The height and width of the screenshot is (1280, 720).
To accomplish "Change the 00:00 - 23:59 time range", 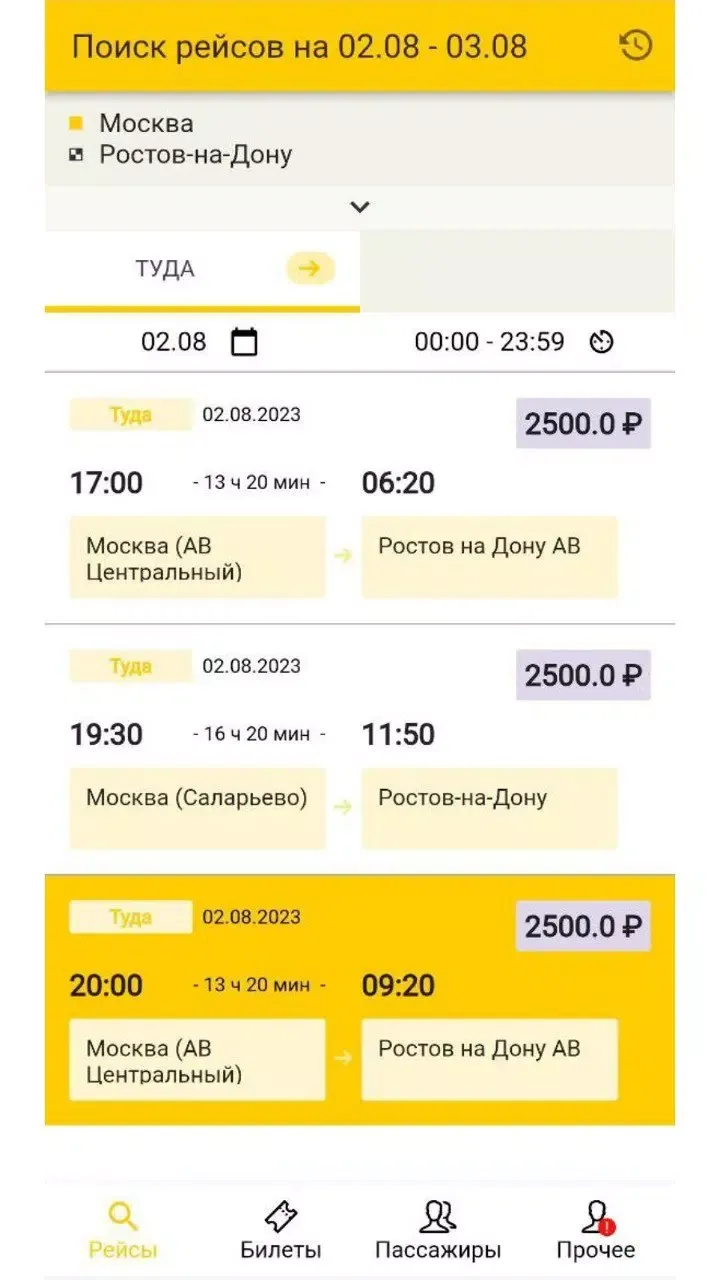I will pyautogui.click(x=515, y=342).
